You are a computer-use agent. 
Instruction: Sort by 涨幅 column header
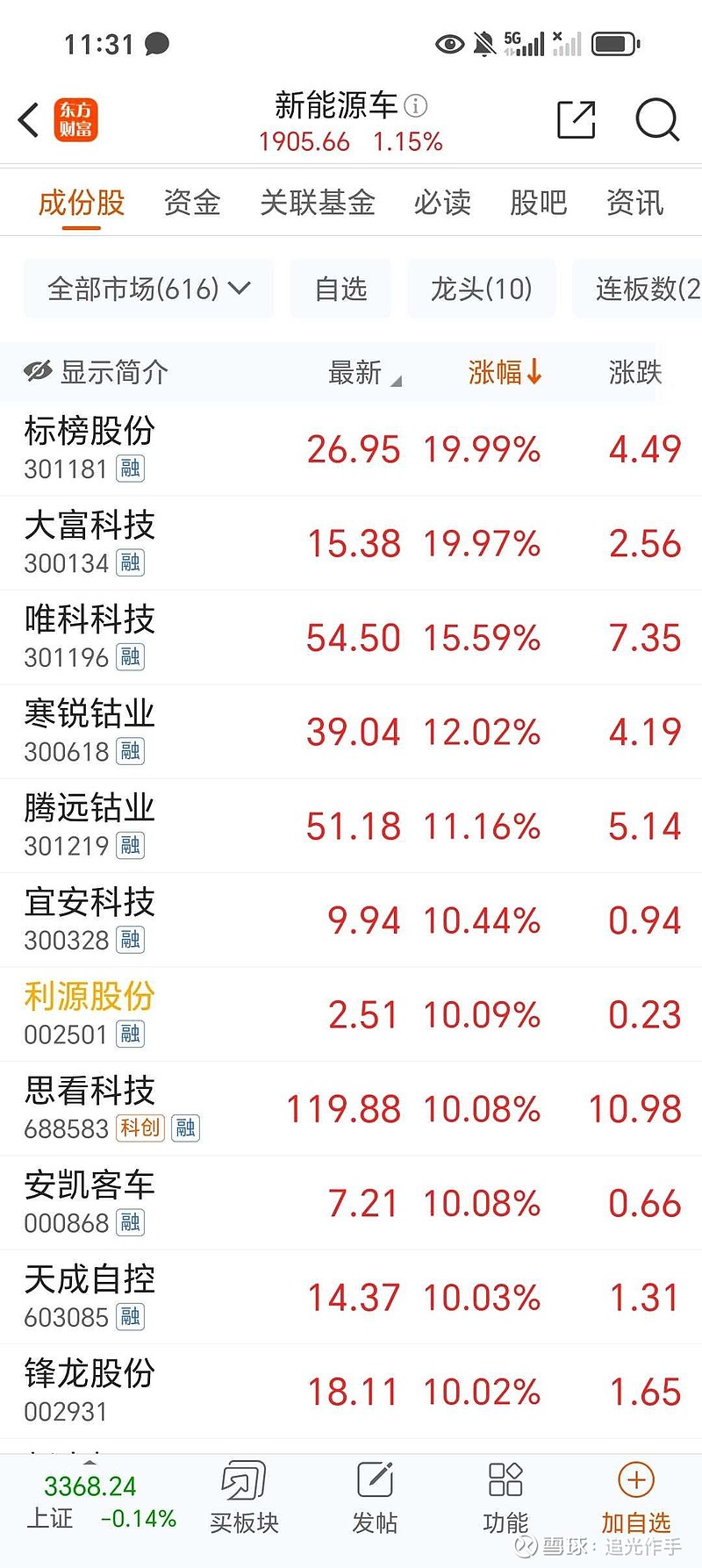[505, 372]
